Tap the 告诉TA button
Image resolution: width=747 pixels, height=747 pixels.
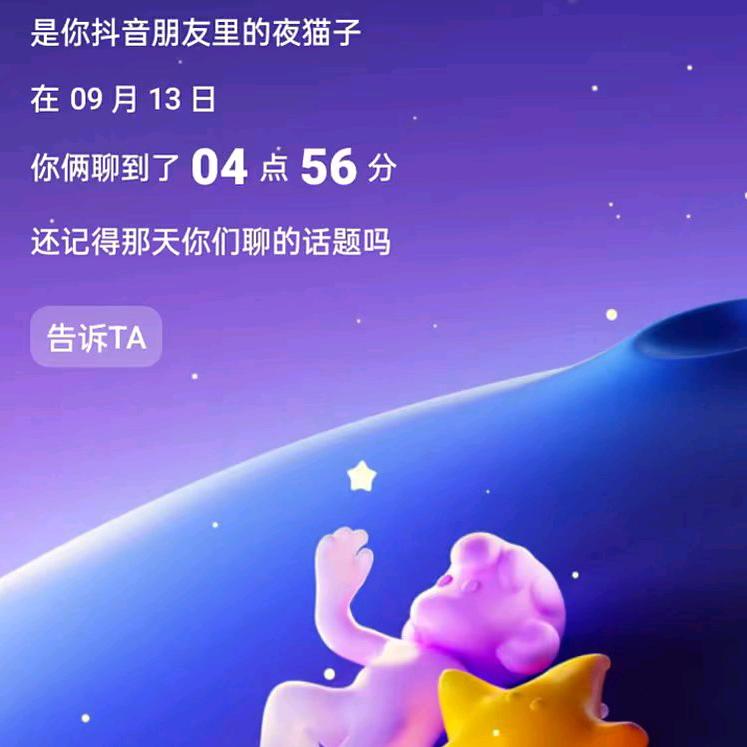[96, 337]
